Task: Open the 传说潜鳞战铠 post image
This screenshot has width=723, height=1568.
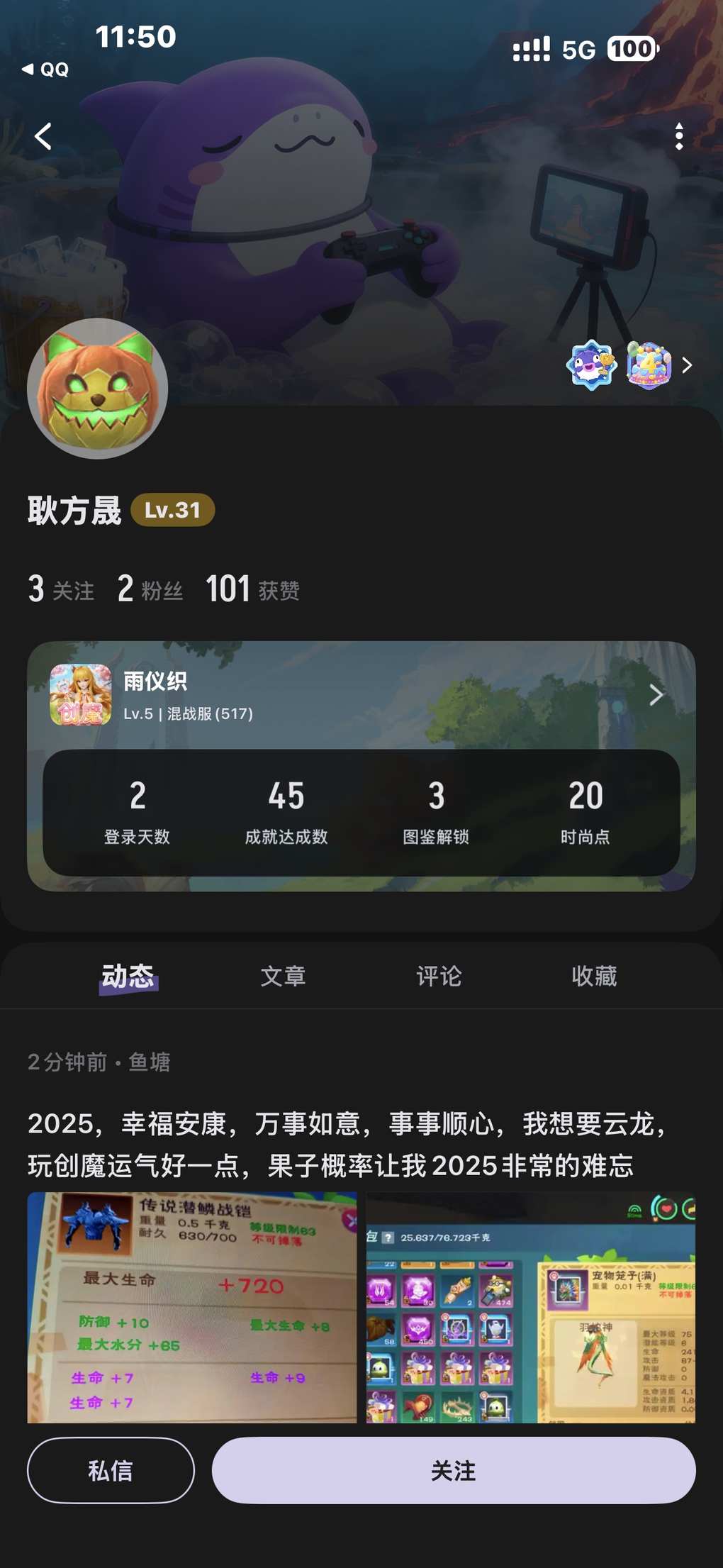Action: pos(192,1308)
